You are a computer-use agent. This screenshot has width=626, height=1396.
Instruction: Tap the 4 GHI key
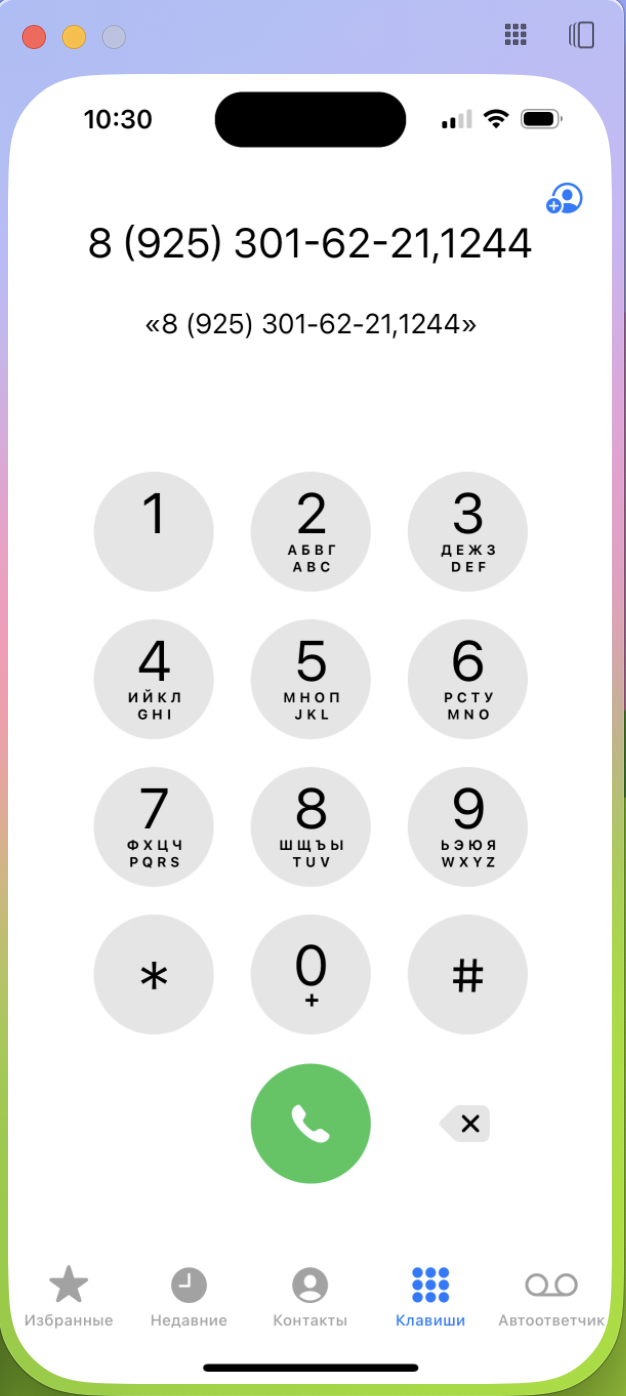(x=153, y=679)
